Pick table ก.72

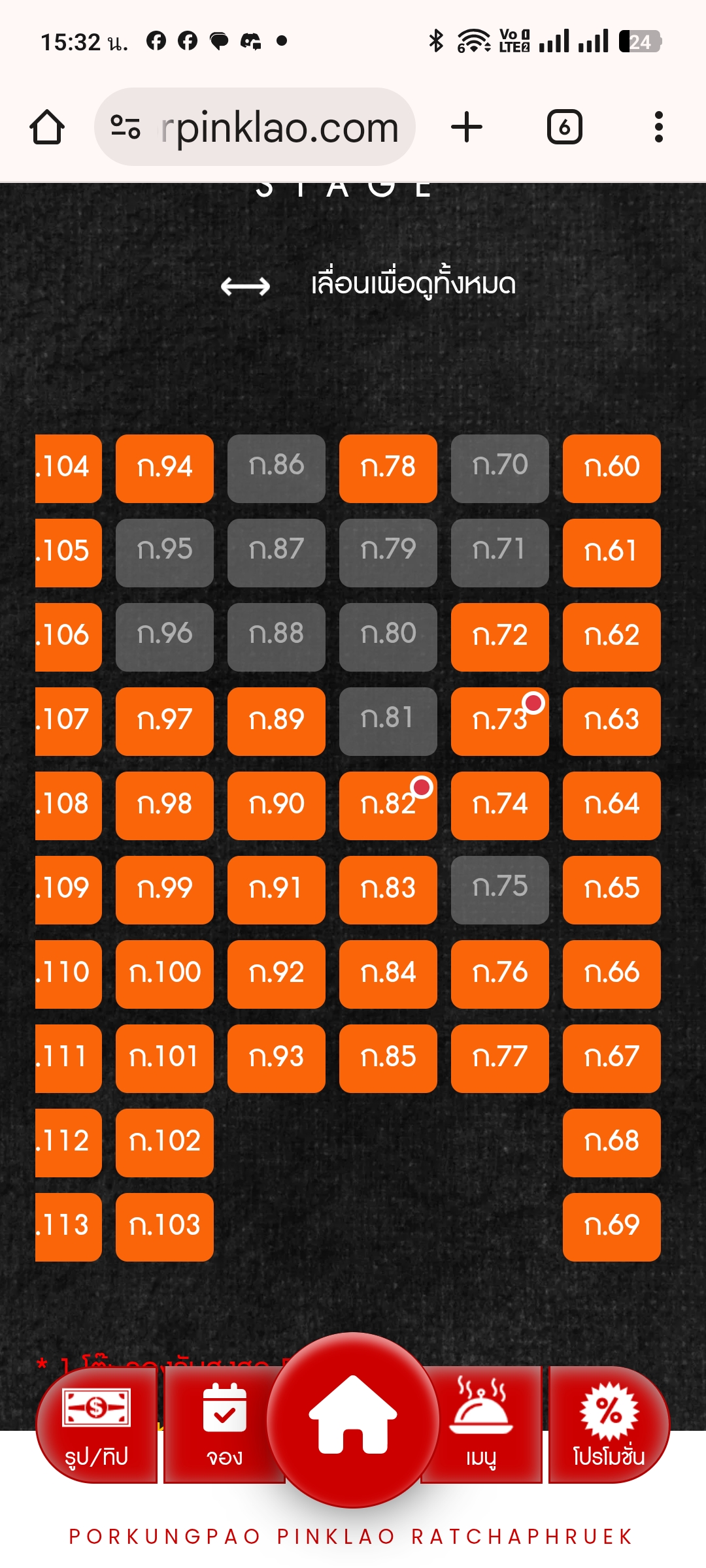500,636
